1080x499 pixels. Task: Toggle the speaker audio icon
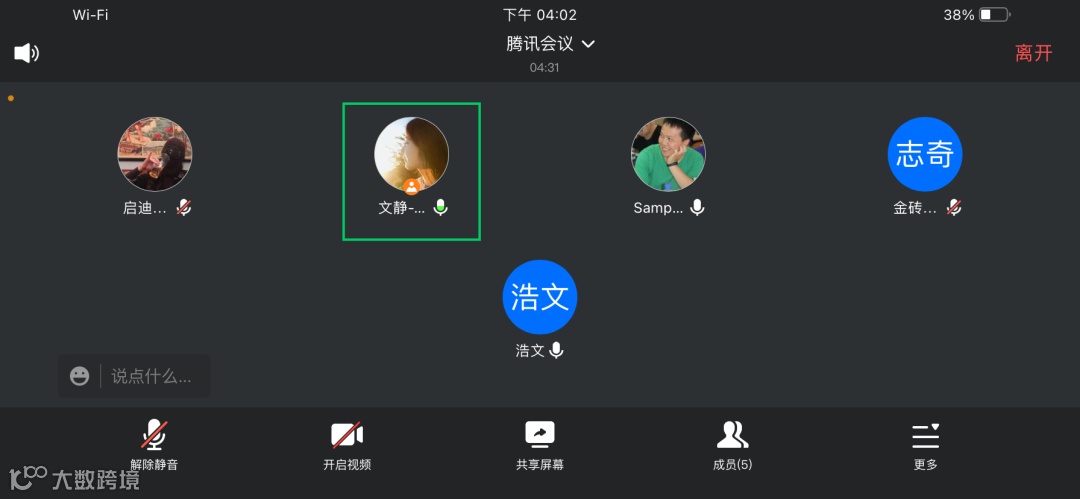coord(26,53)
